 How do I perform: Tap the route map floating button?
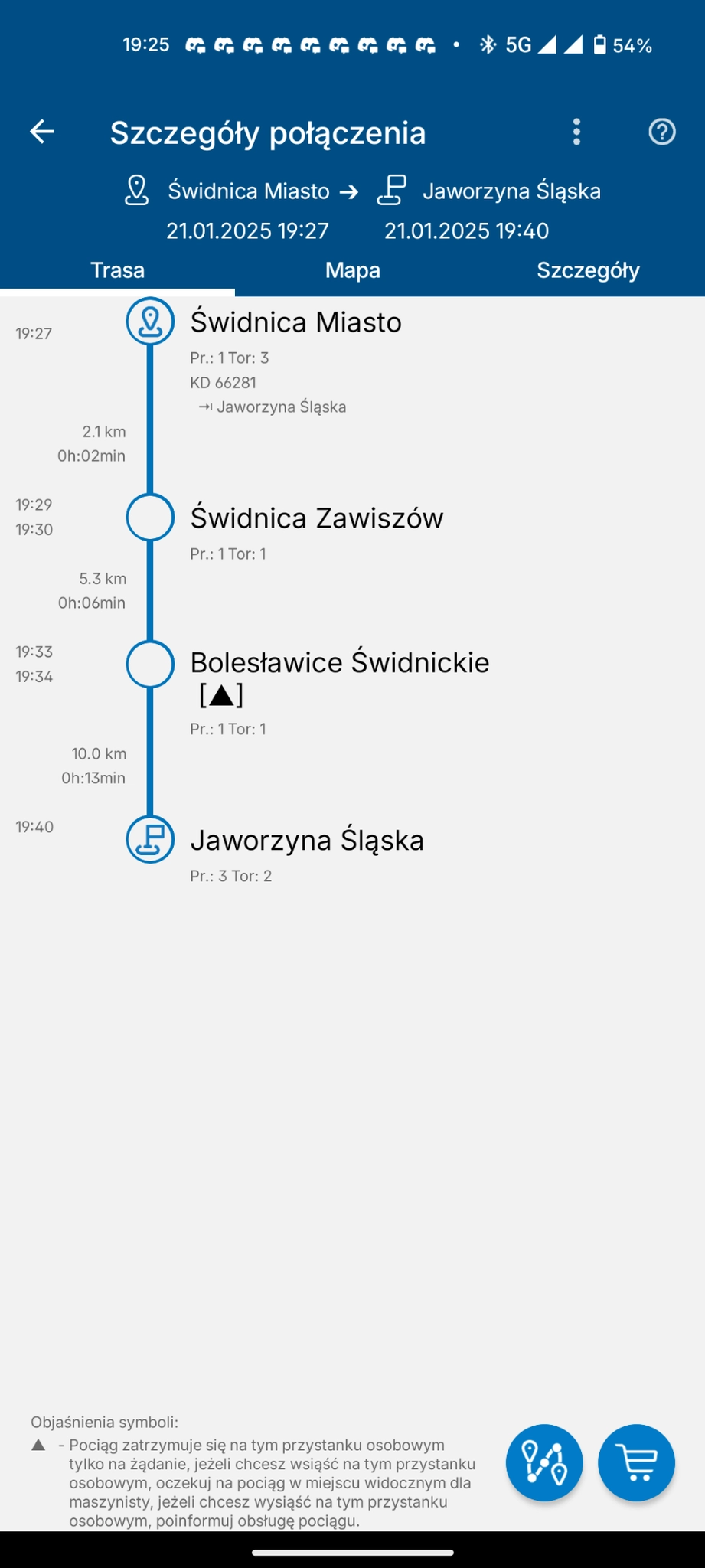point(543,1462)
